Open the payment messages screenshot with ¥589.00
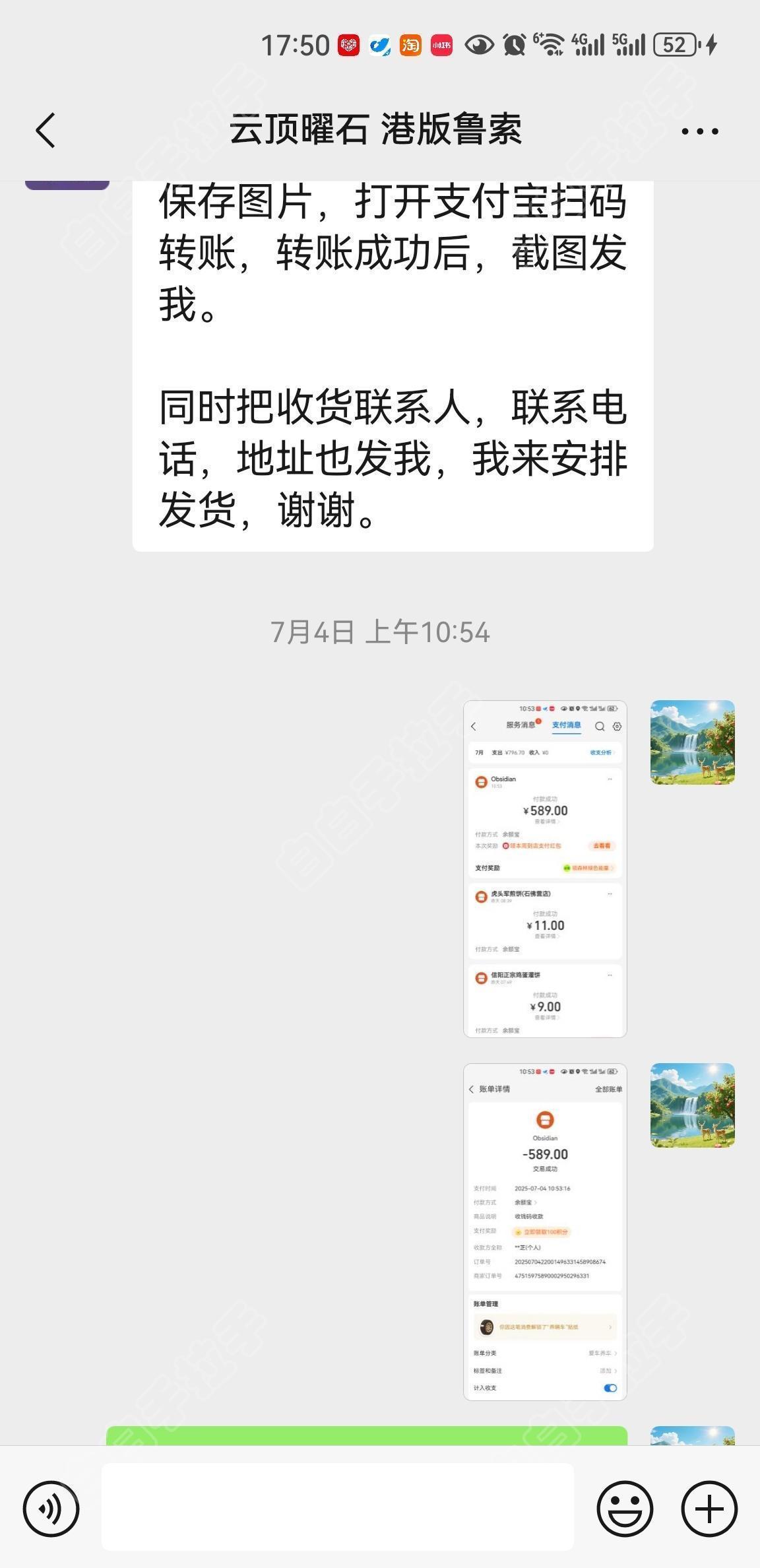This screenshot has height=1568, width=760. pos(545,868)
